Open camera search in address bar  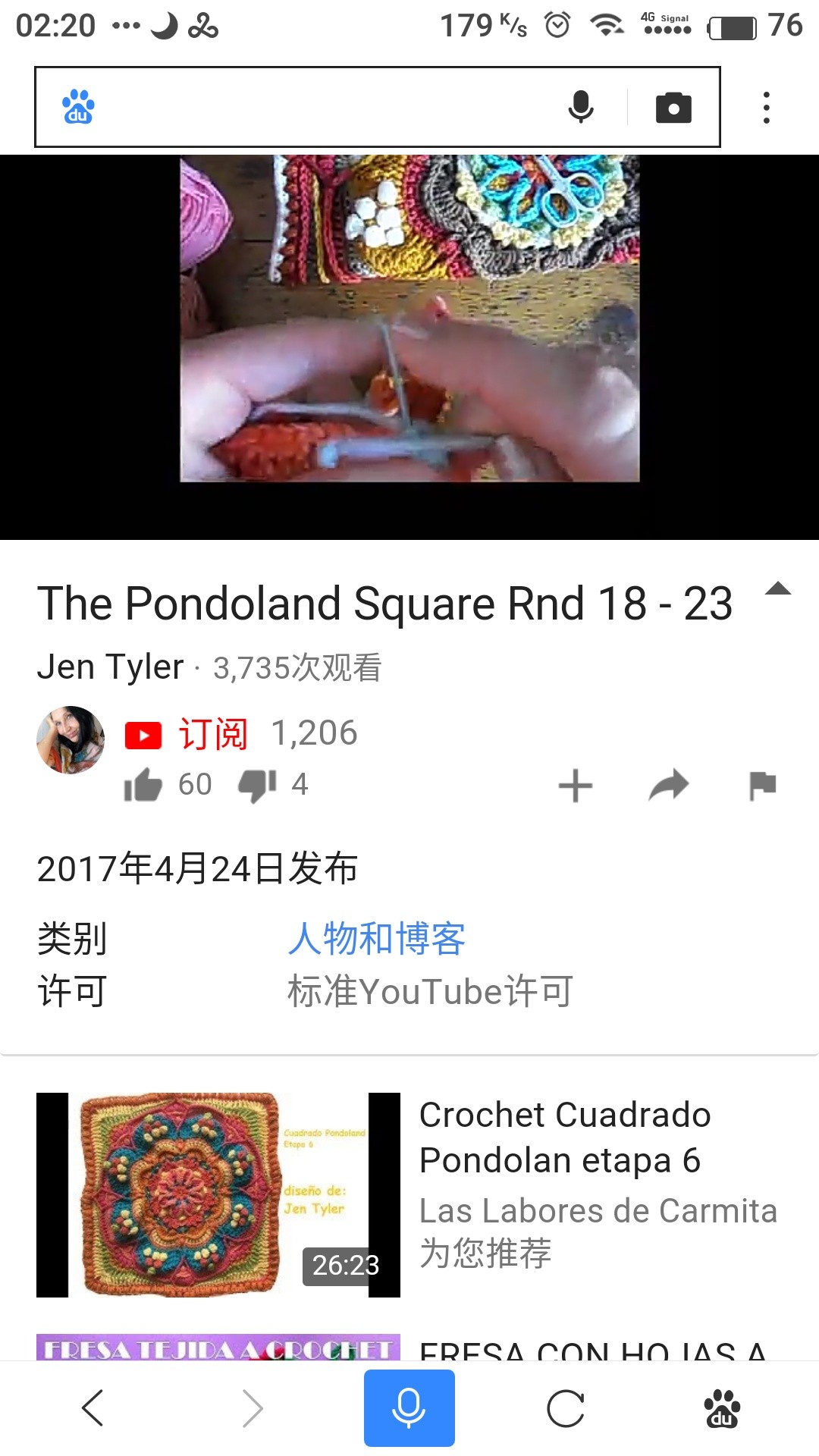click(x=673, y=108)
